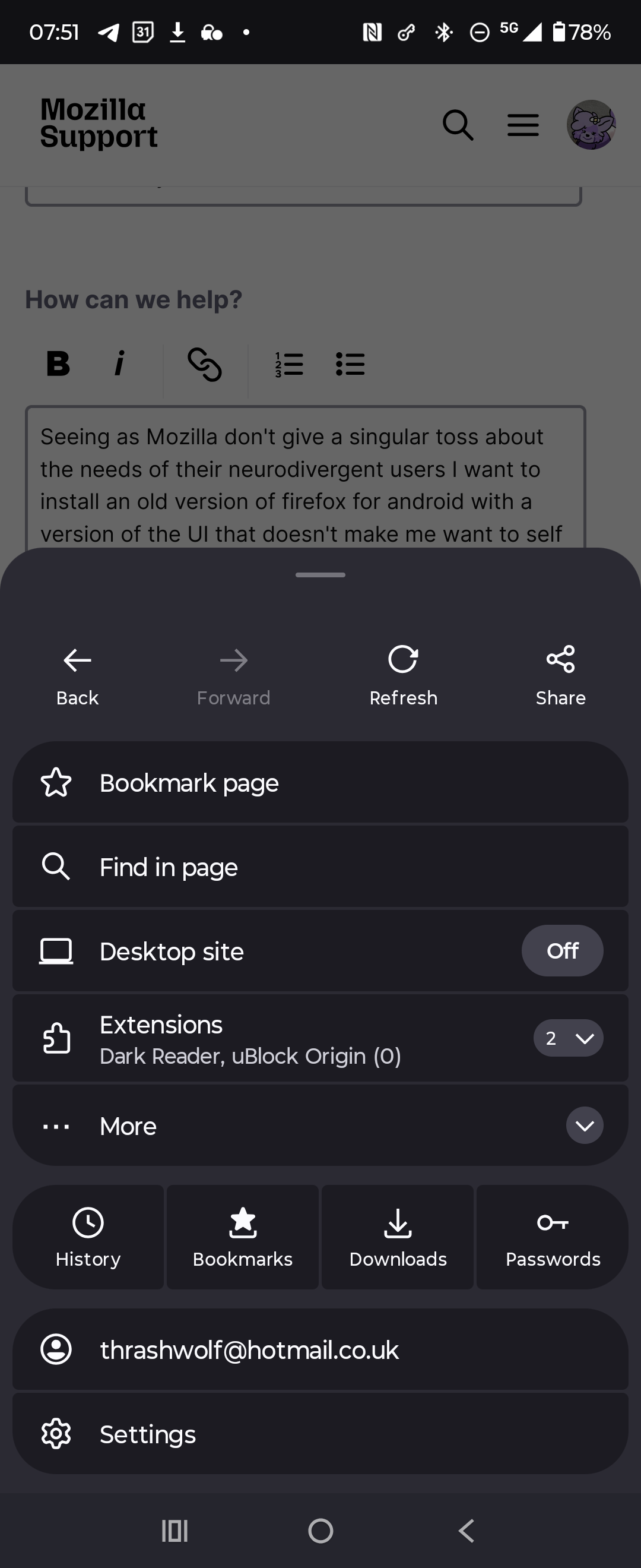The image size is (641, 1568).
Task: Share this page
Action: [560, 676]
